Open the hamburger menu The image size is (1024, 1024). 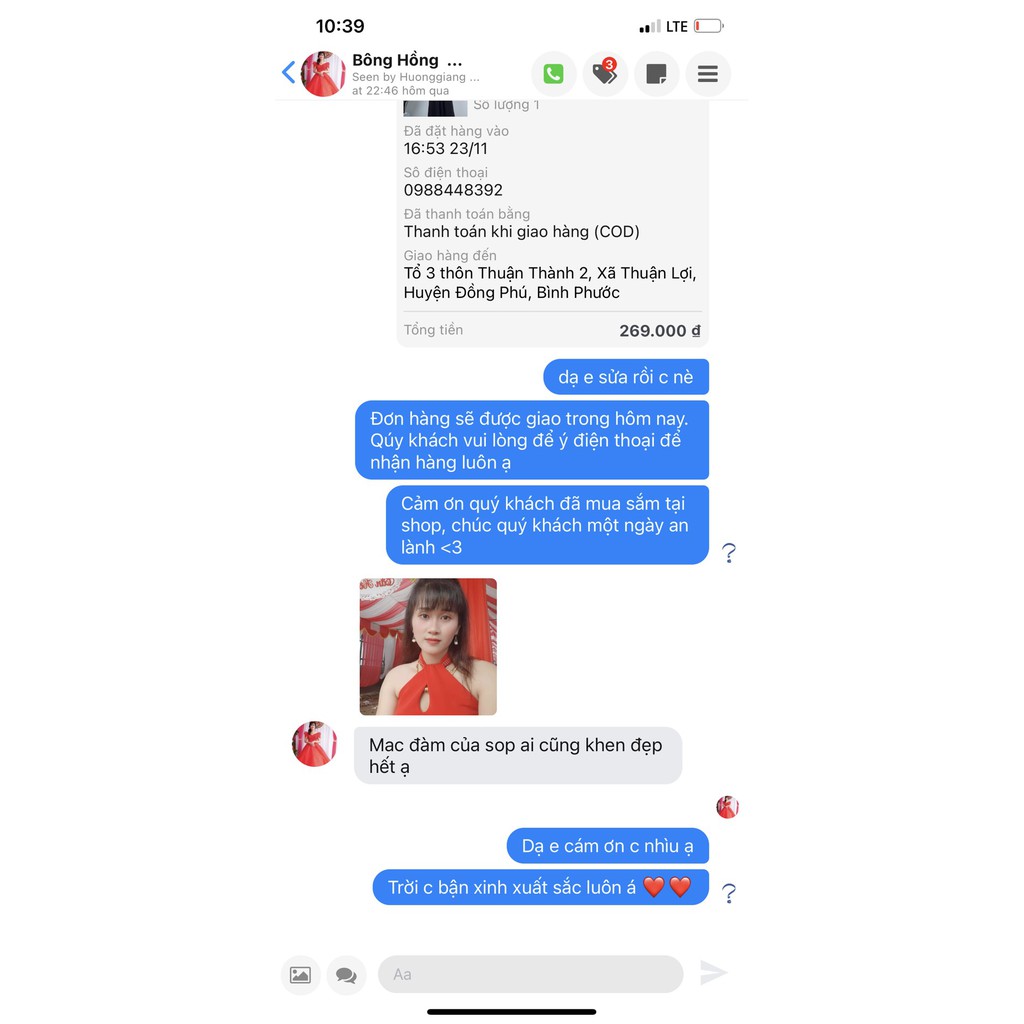708,74
